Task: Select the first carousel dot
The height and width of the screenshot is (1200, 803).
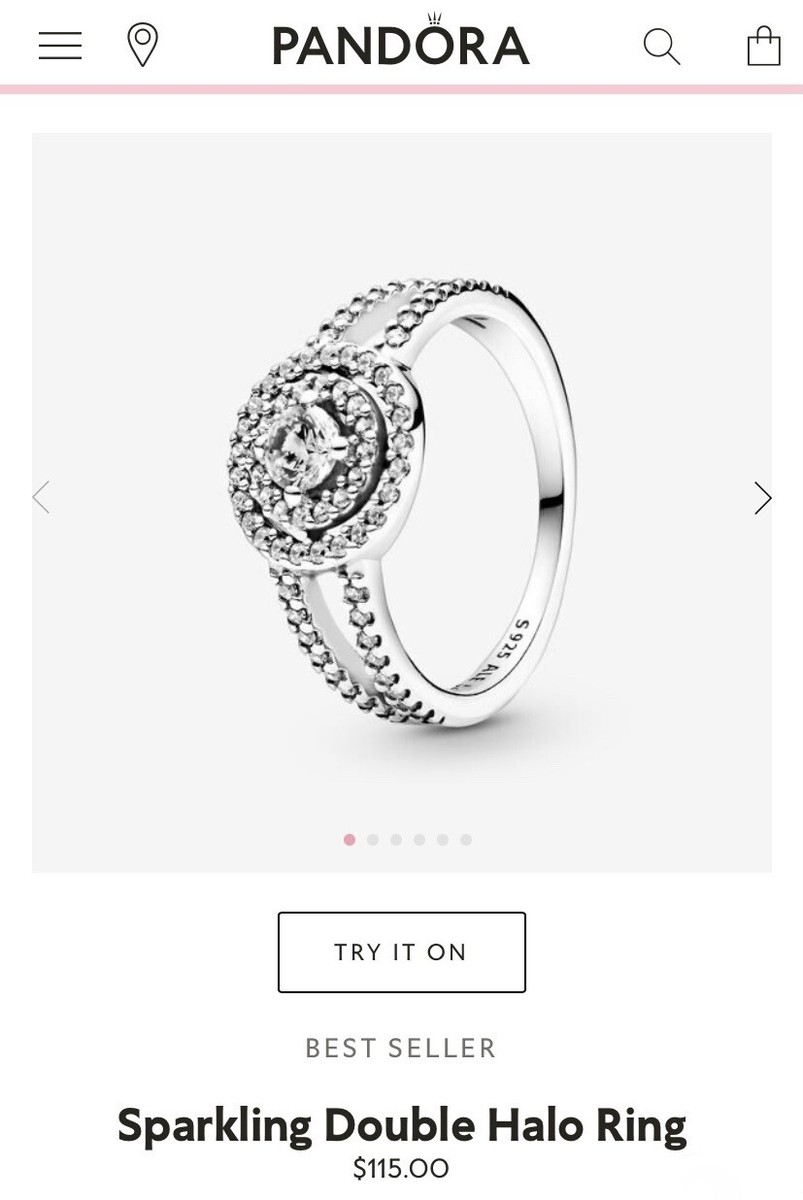Action: coord(349,841)
